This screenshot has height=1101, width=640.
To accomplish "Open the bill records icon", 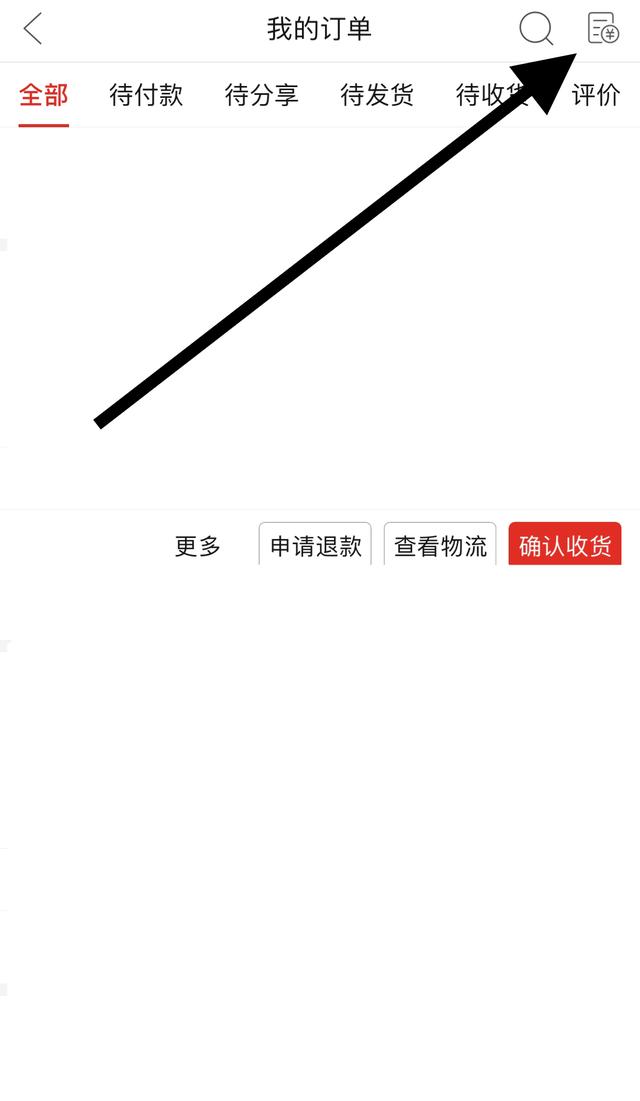I will pos(603,29).
